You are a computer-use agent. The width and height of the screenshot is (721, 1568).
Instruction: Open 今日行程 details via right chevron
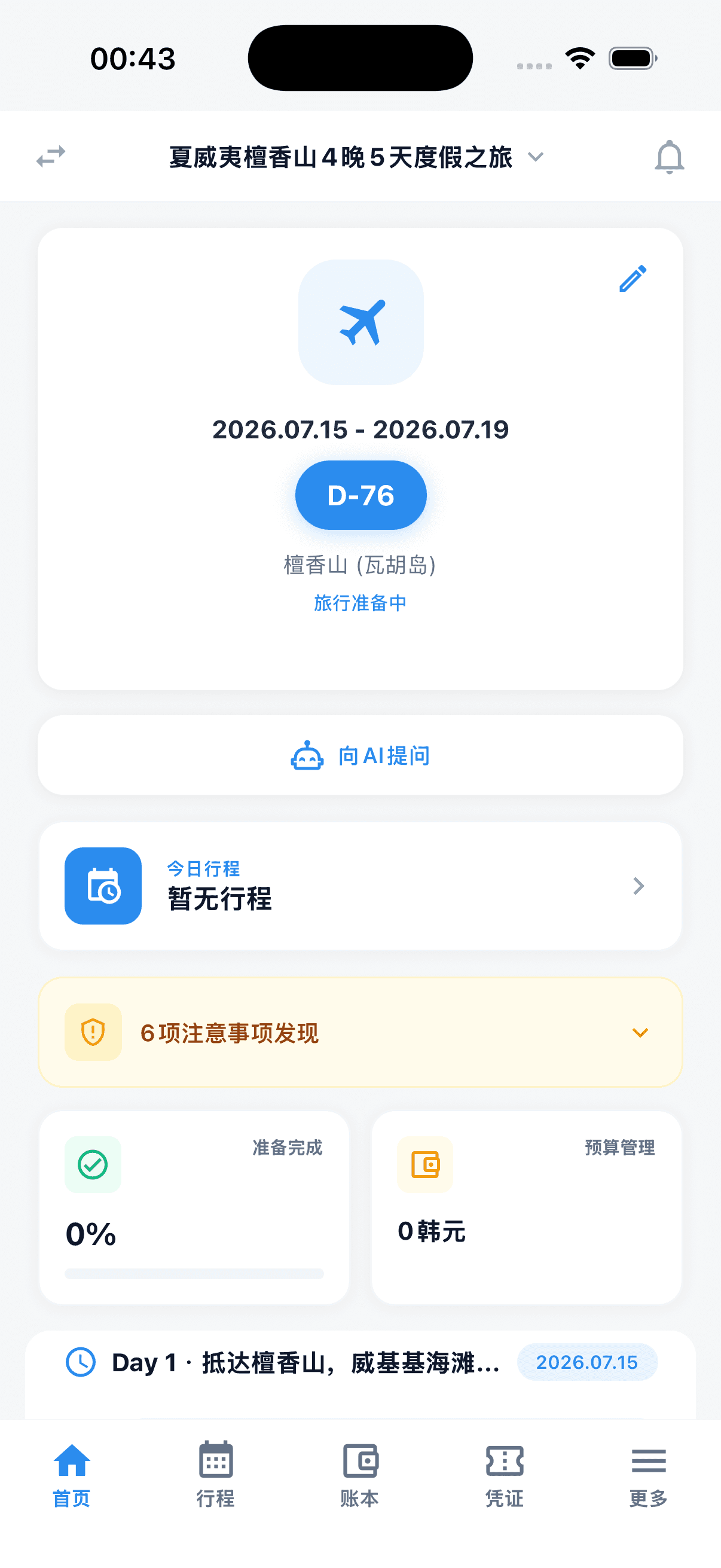[x=638, y=886]
